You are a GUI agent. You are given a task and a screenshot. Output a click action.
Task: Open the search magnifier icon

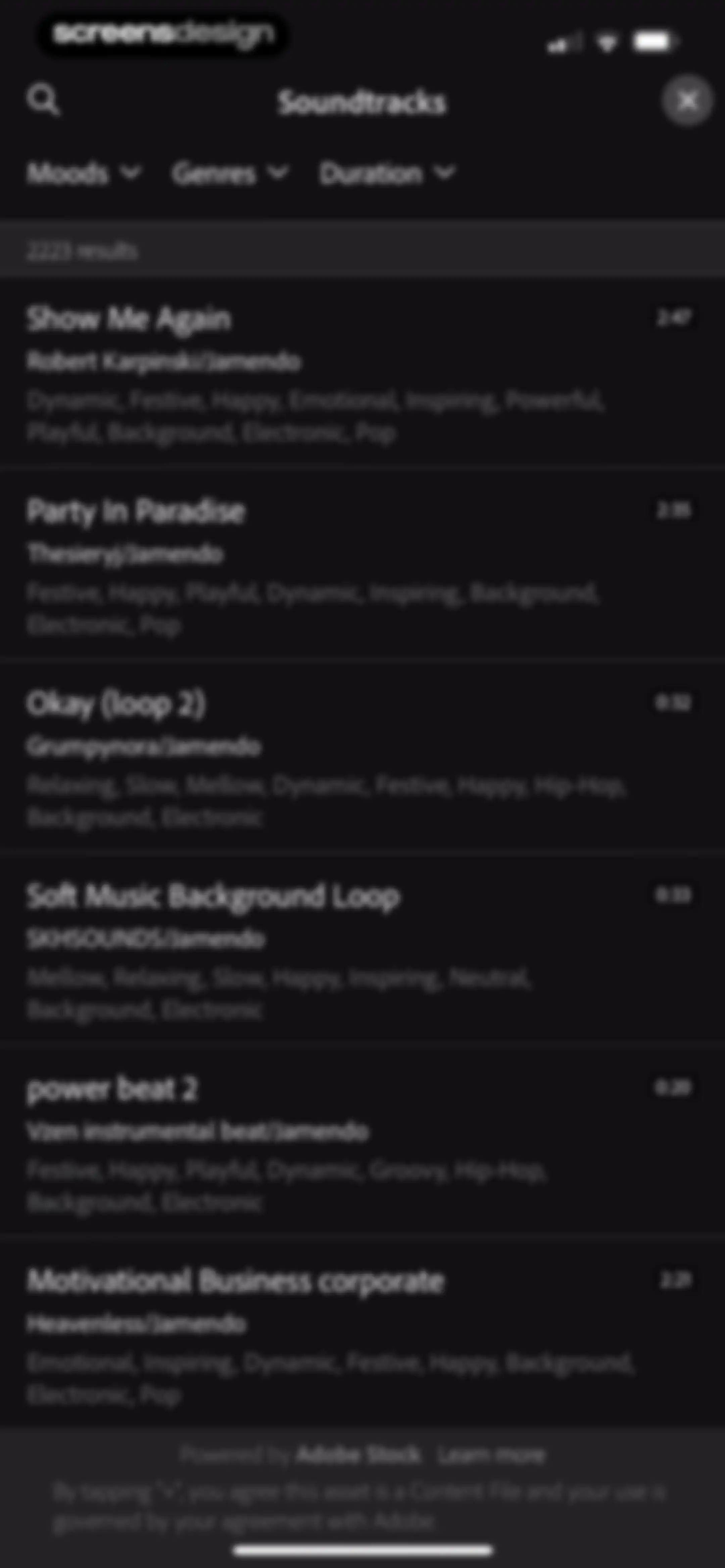43,99
